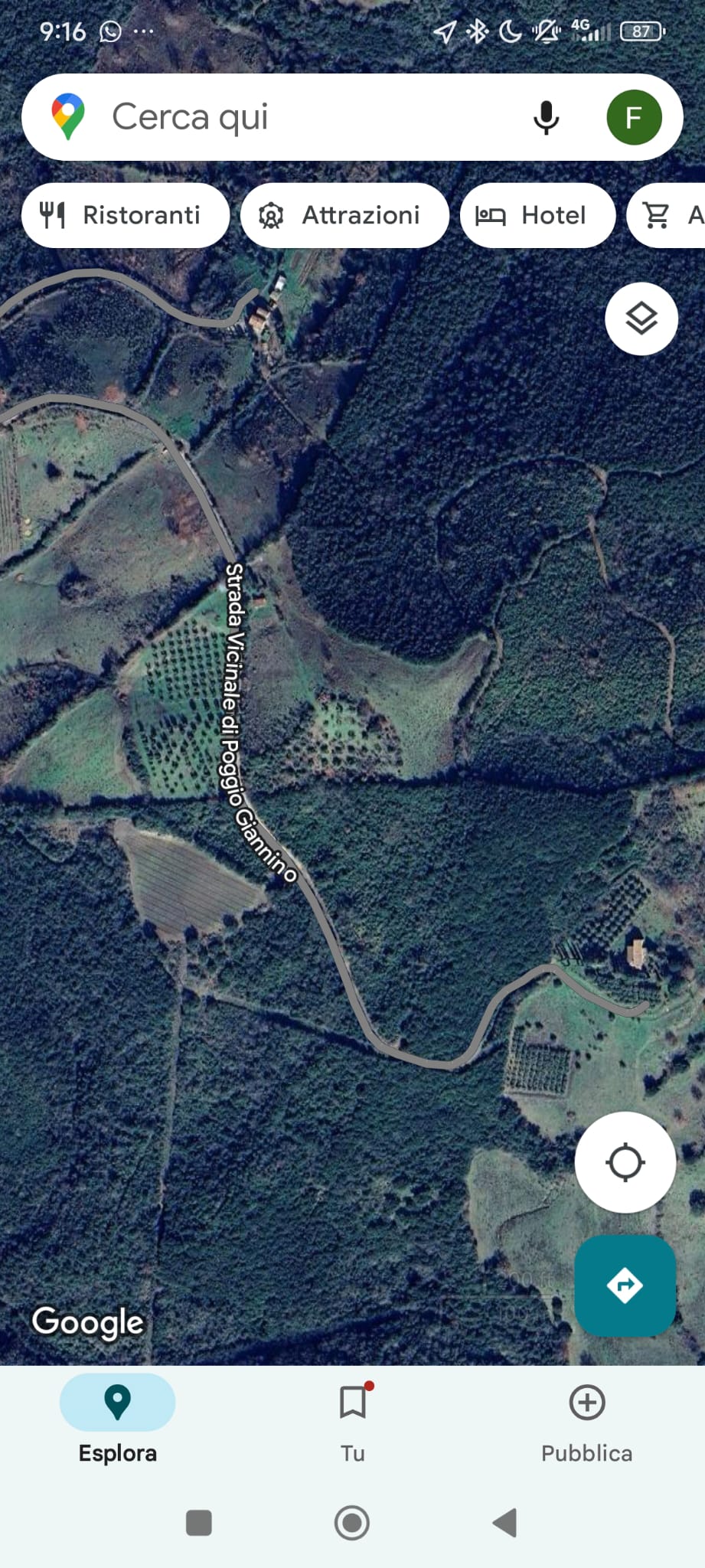The height and width of the screenshot is (1568, 705).
Task: Select the Ristoranti chip
Action: [126, 215]
